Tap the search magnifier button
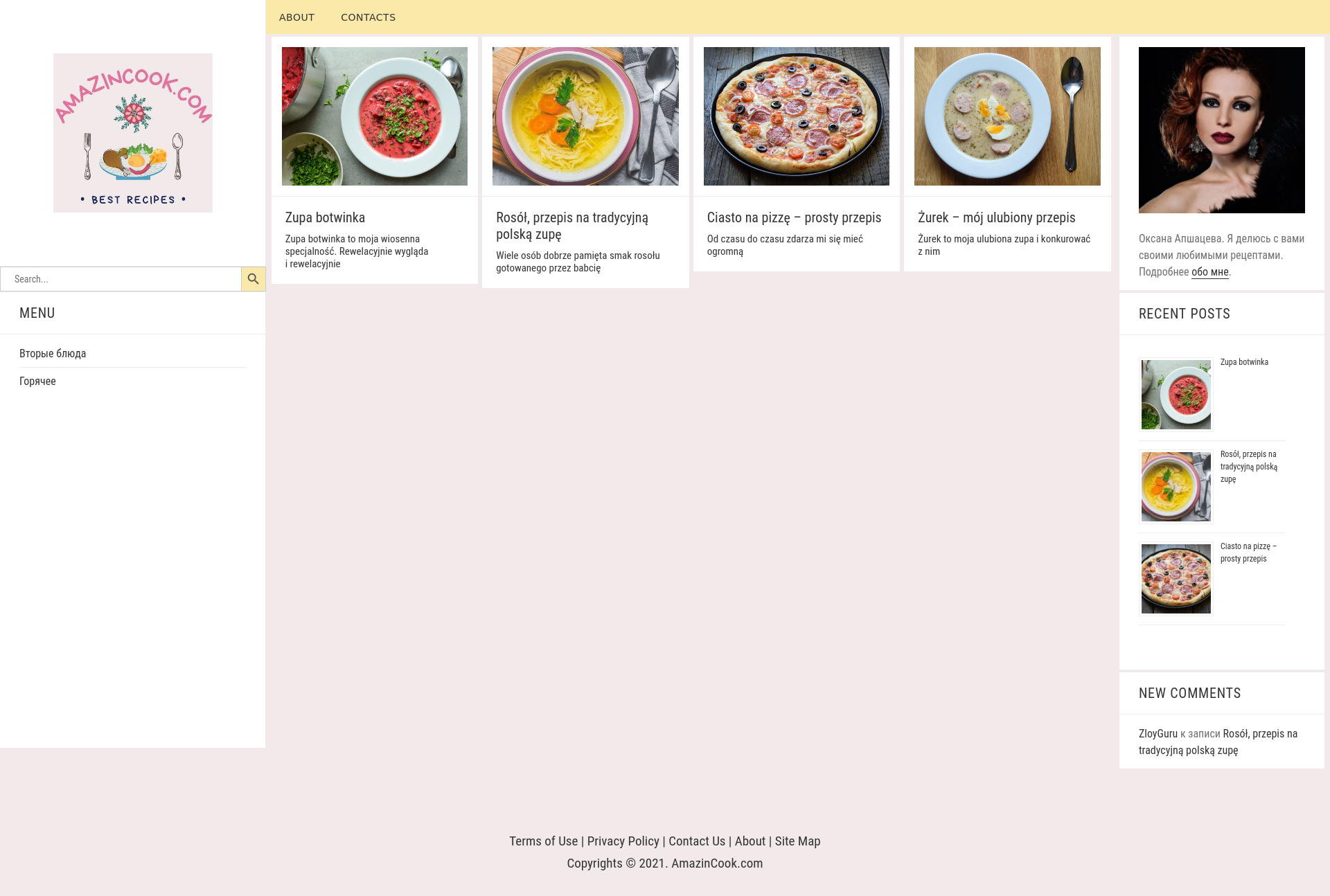 (253, 279)
